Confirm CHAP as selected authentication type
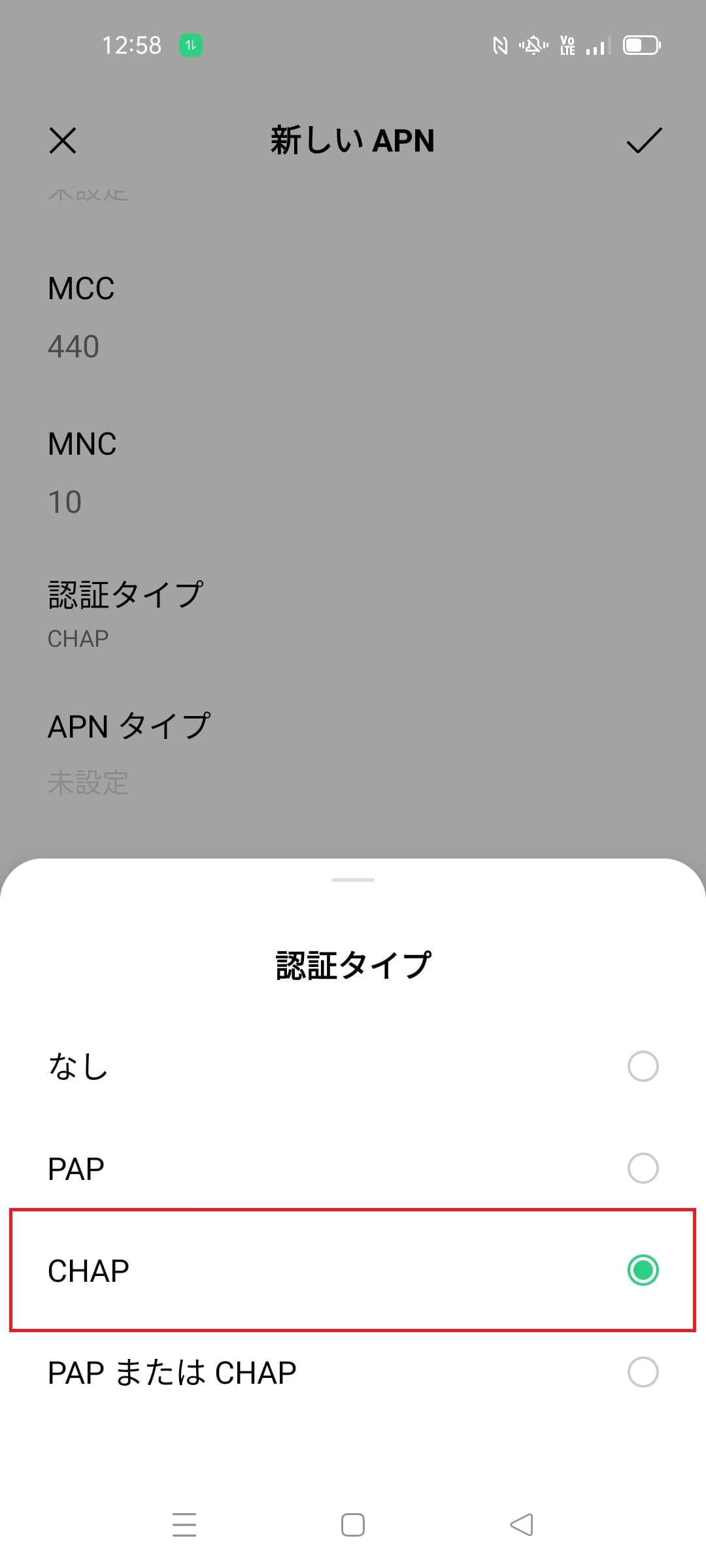Screen dimensions: 706x1568 (x=353, y=1270)
